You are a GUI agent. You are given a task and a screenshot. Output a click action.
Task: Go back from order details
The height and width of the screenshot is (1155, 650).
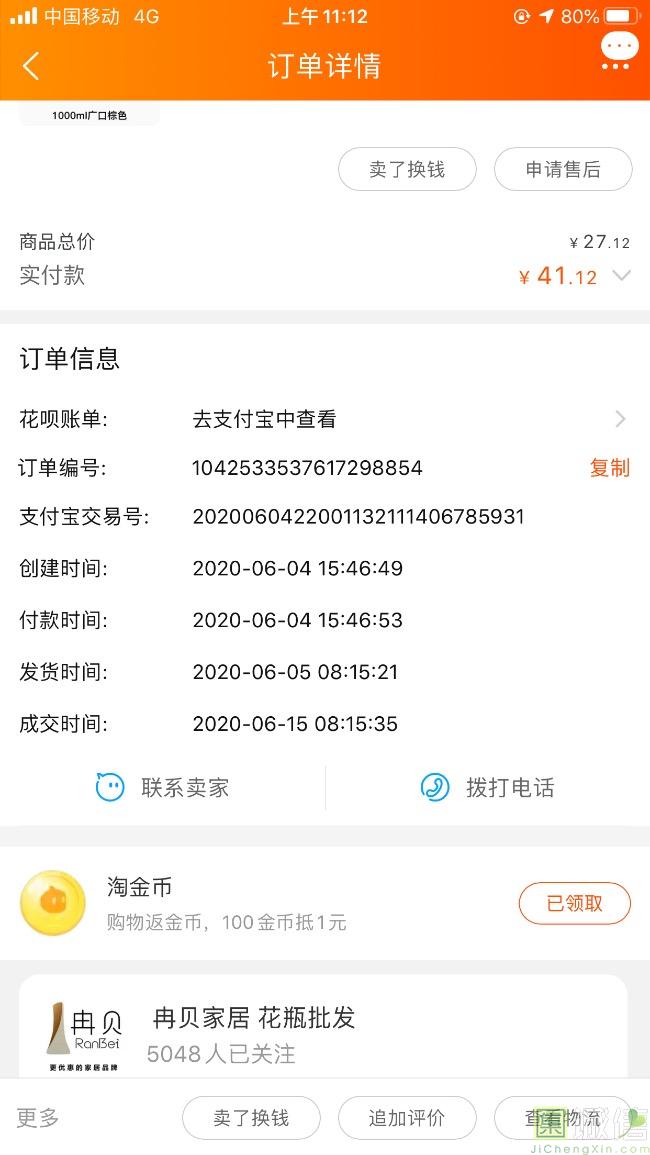31,66
